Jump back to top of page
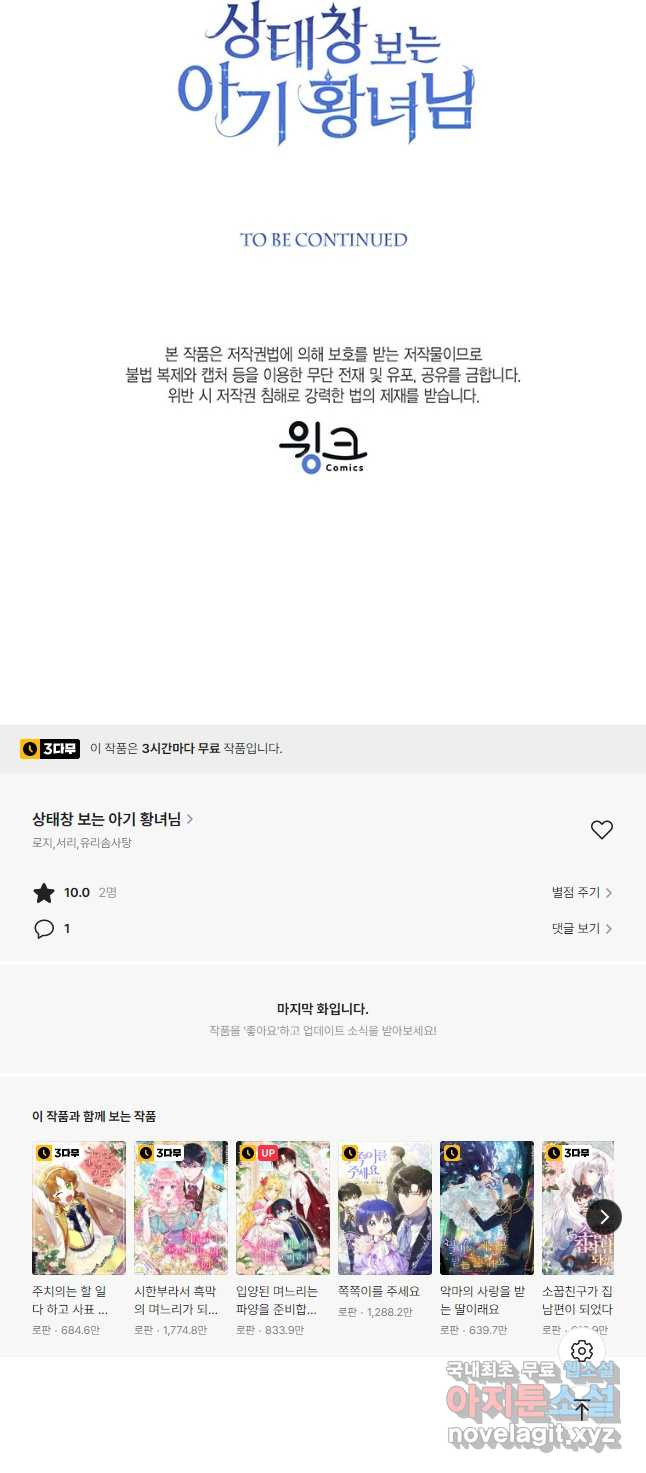 tap(582, 1409)
